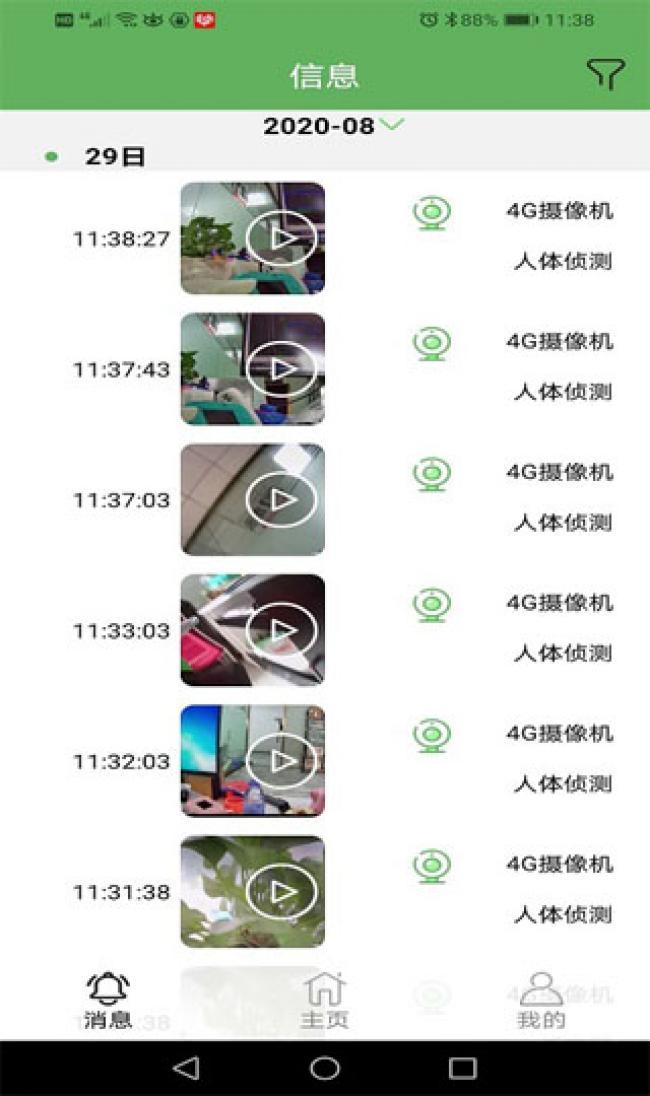
Task: Play the 11:37:43 video clip
Action: [281, 369]
